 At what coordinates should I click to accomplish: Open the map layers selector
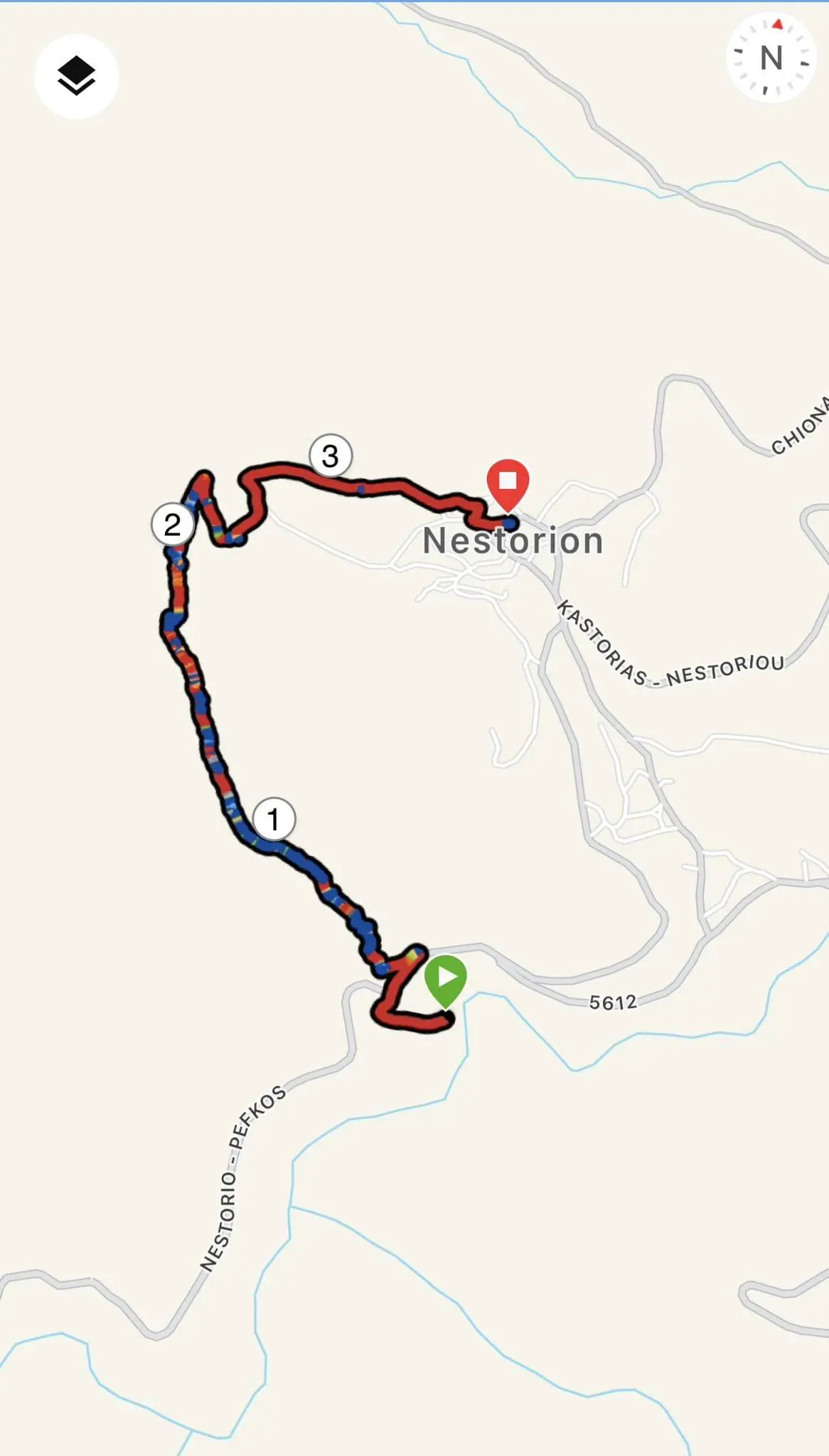[x=76, y=76]
